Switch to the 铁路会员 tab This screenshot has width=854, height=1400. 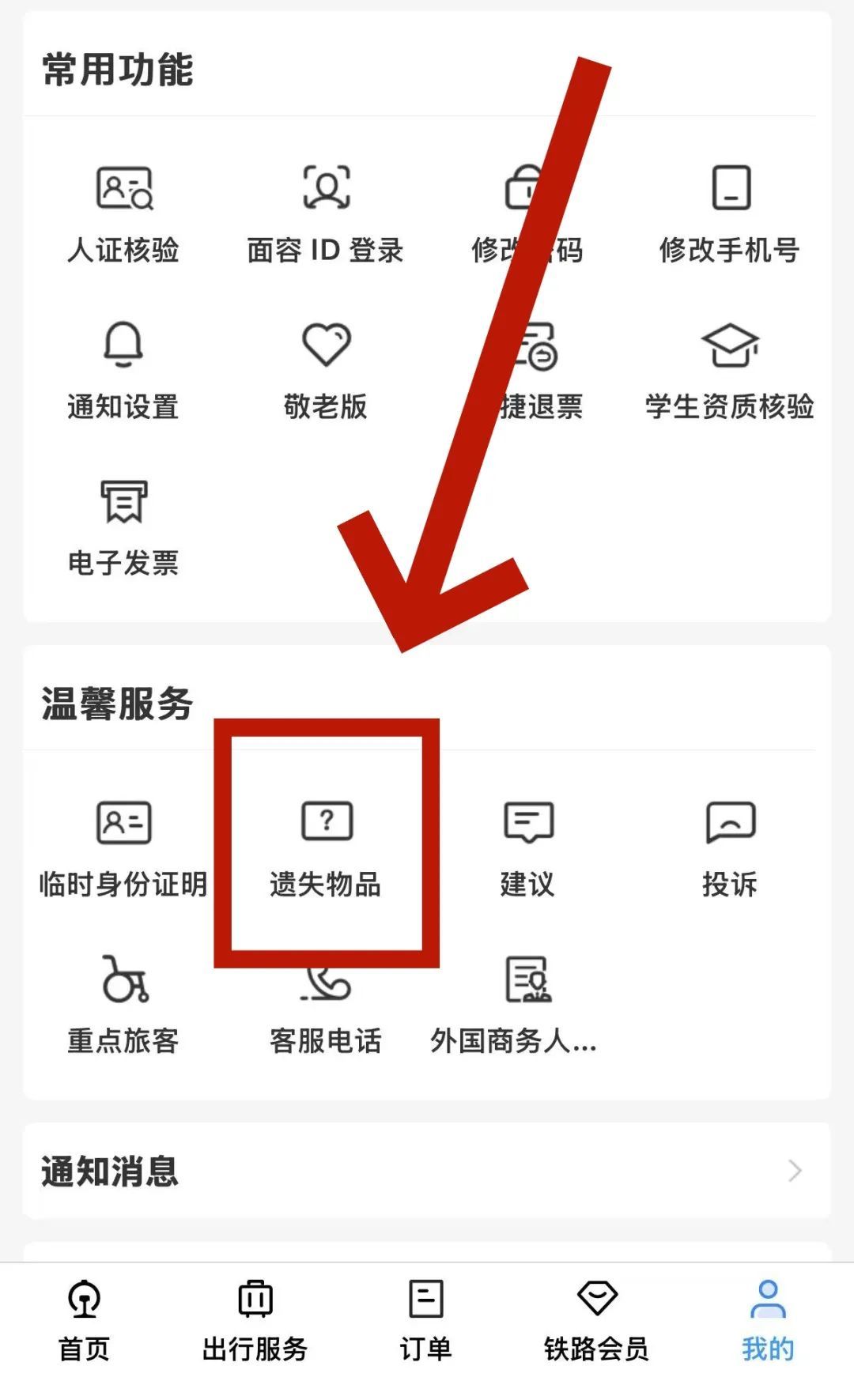[596, 1320]
